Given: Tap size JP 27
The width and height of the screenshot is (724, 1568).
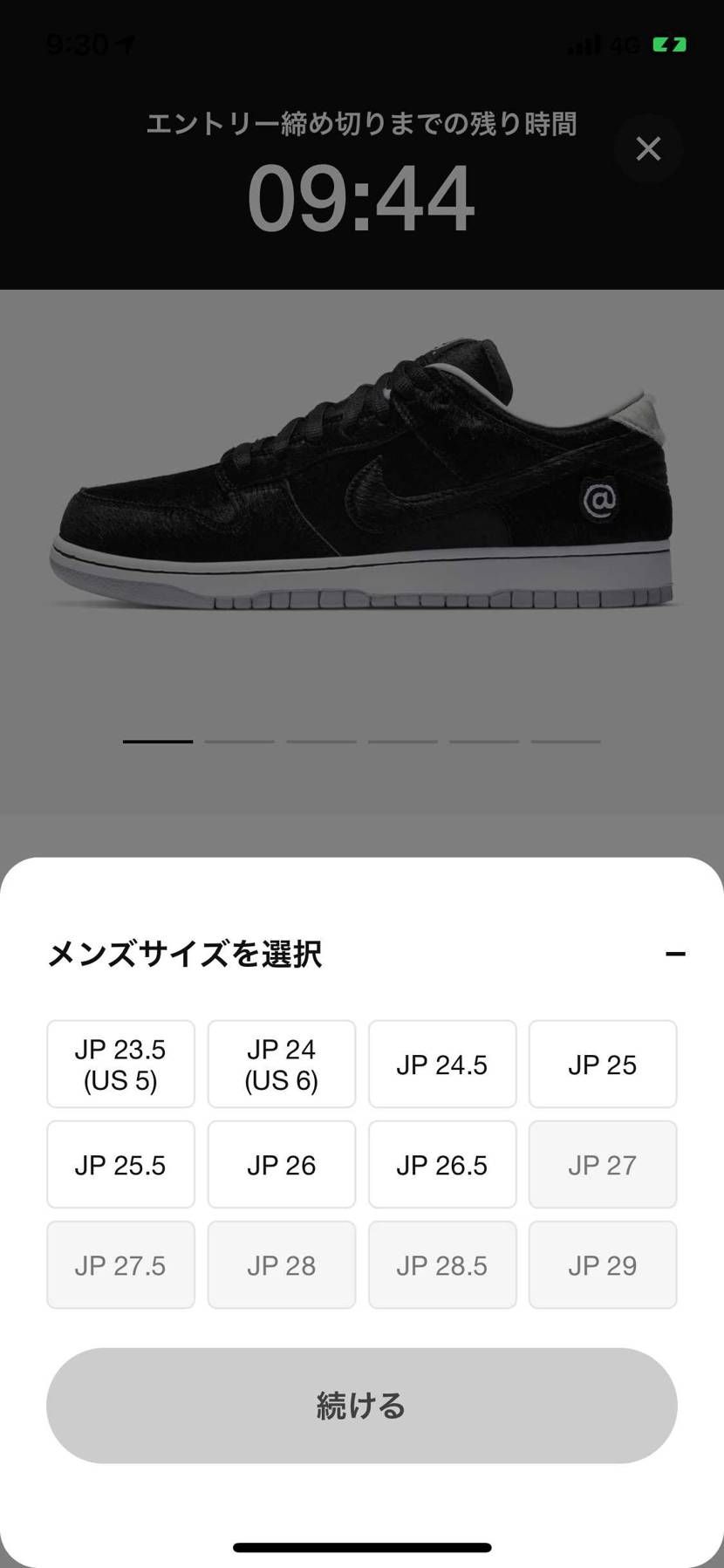Looking at the screenshot, I should [603, 1164].
